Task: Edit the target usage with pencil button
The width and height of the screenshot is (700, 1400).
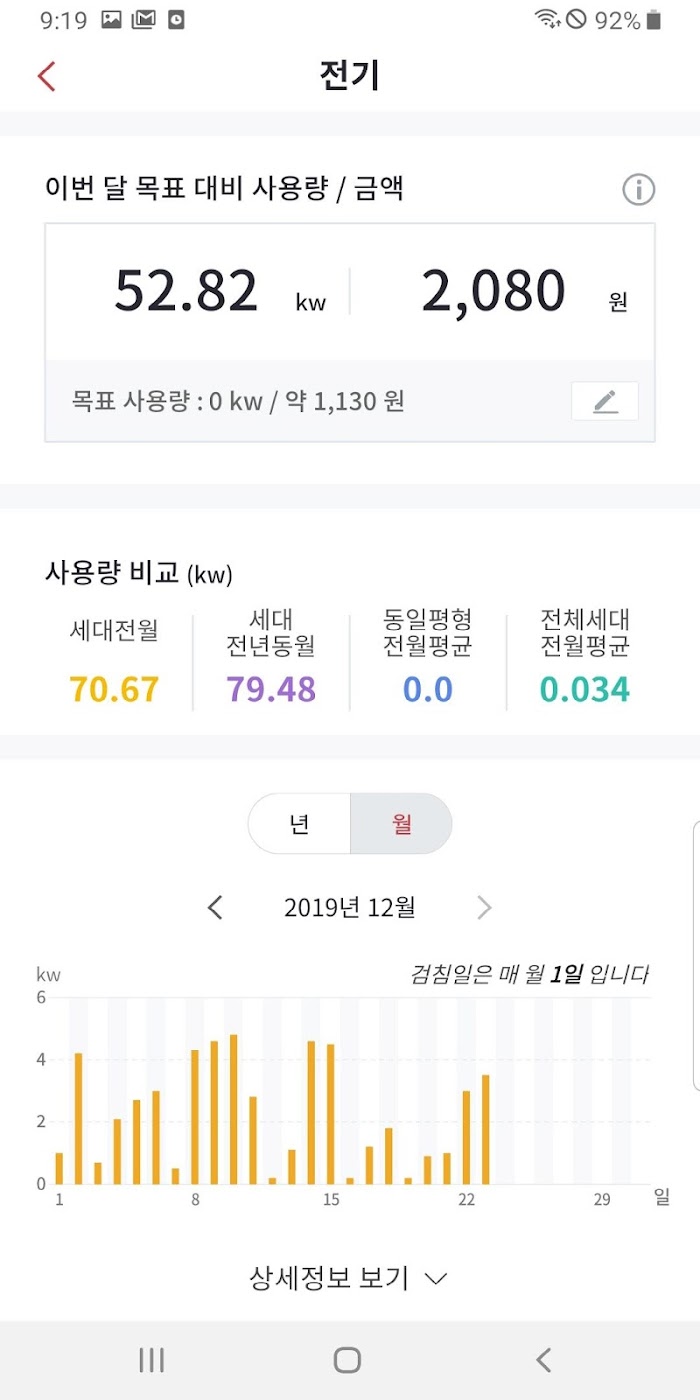Action: point(605,401)
